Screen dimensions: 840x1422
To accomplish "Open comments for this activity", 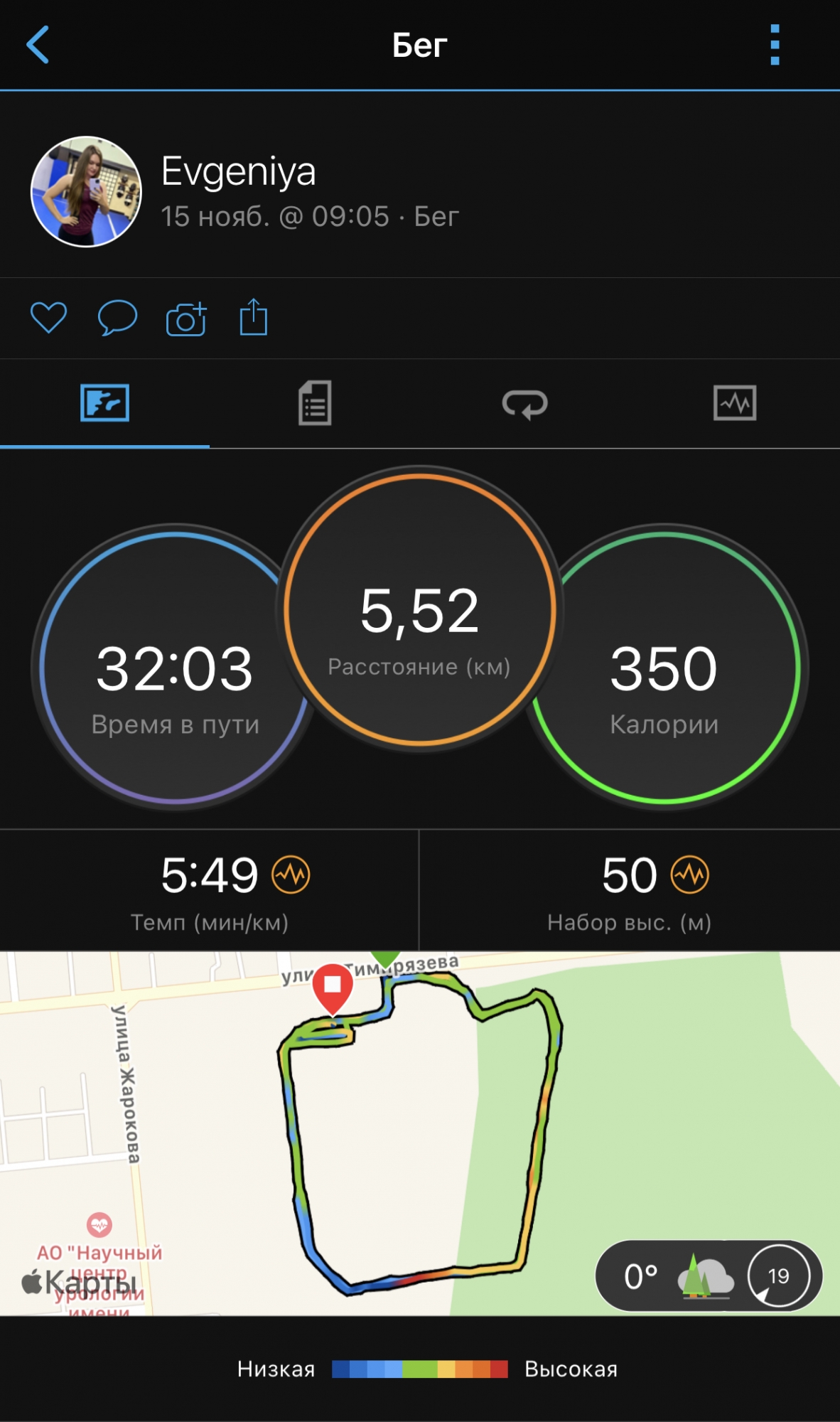I will click(117, 318).
